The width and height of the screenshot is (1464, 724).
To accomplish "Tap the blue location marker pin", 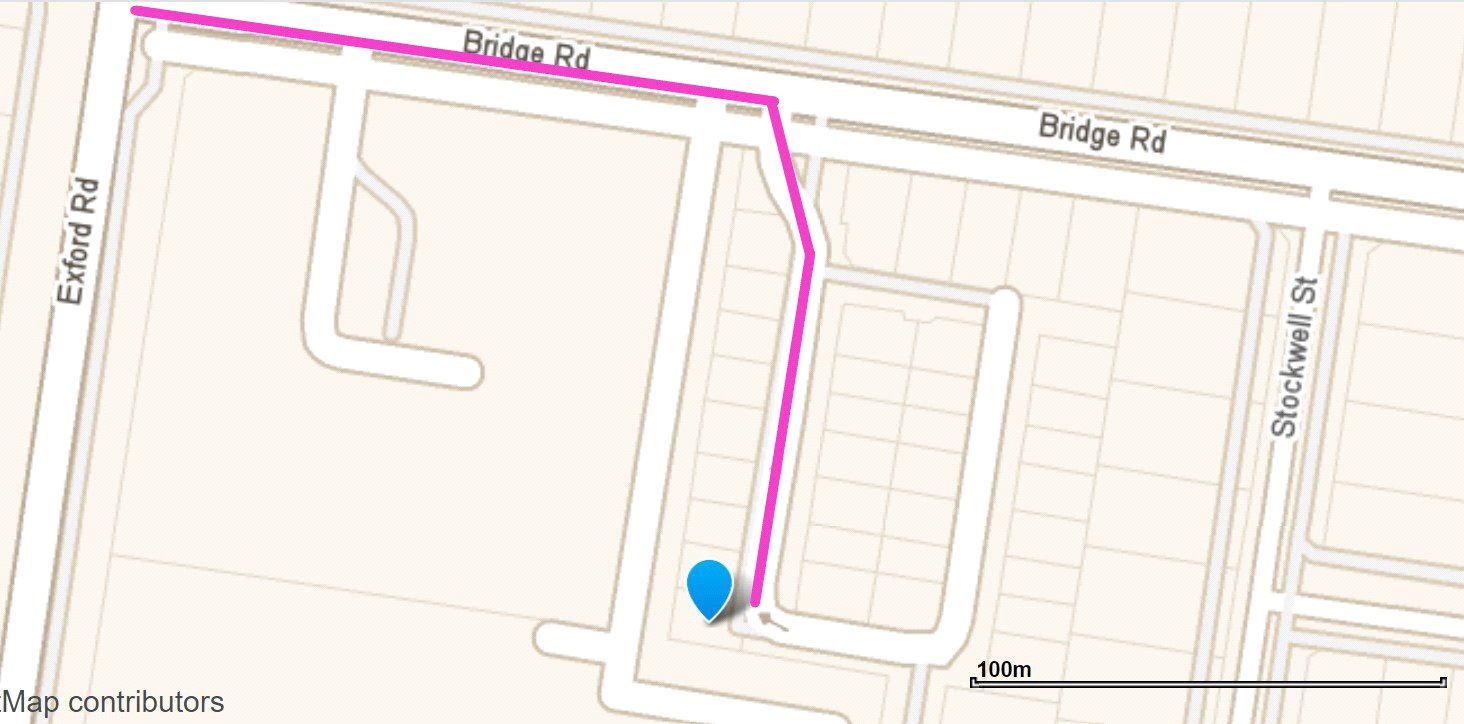I will coord(710,588).
